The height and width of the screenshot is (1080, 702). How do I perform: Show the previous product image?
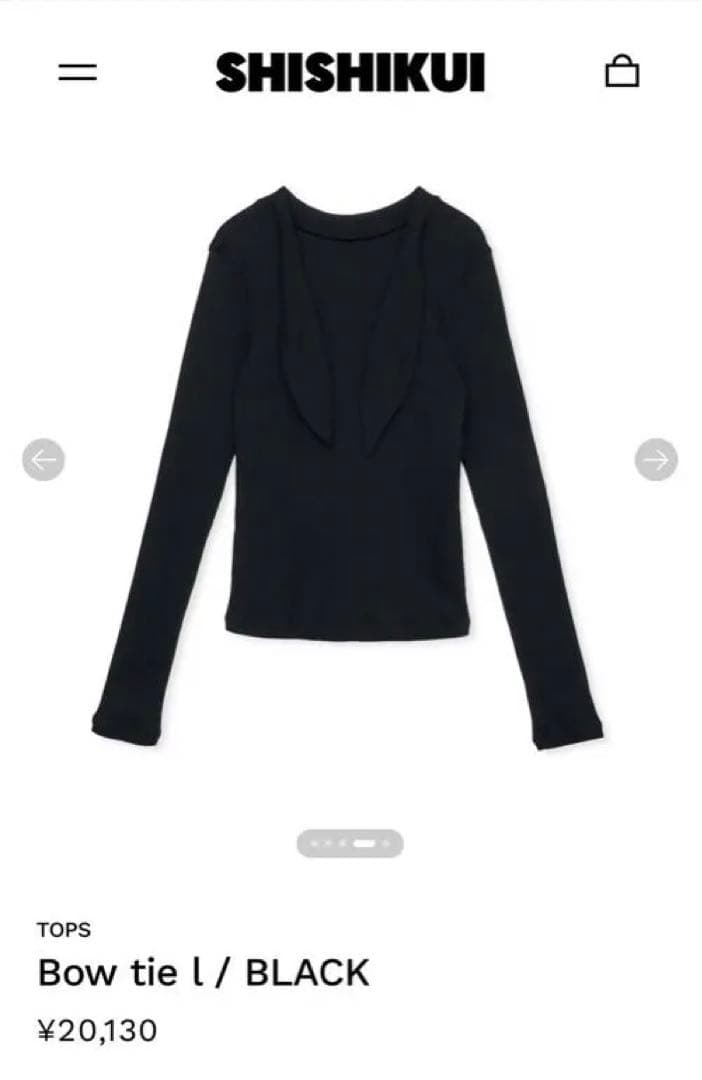tap(43, 459)
